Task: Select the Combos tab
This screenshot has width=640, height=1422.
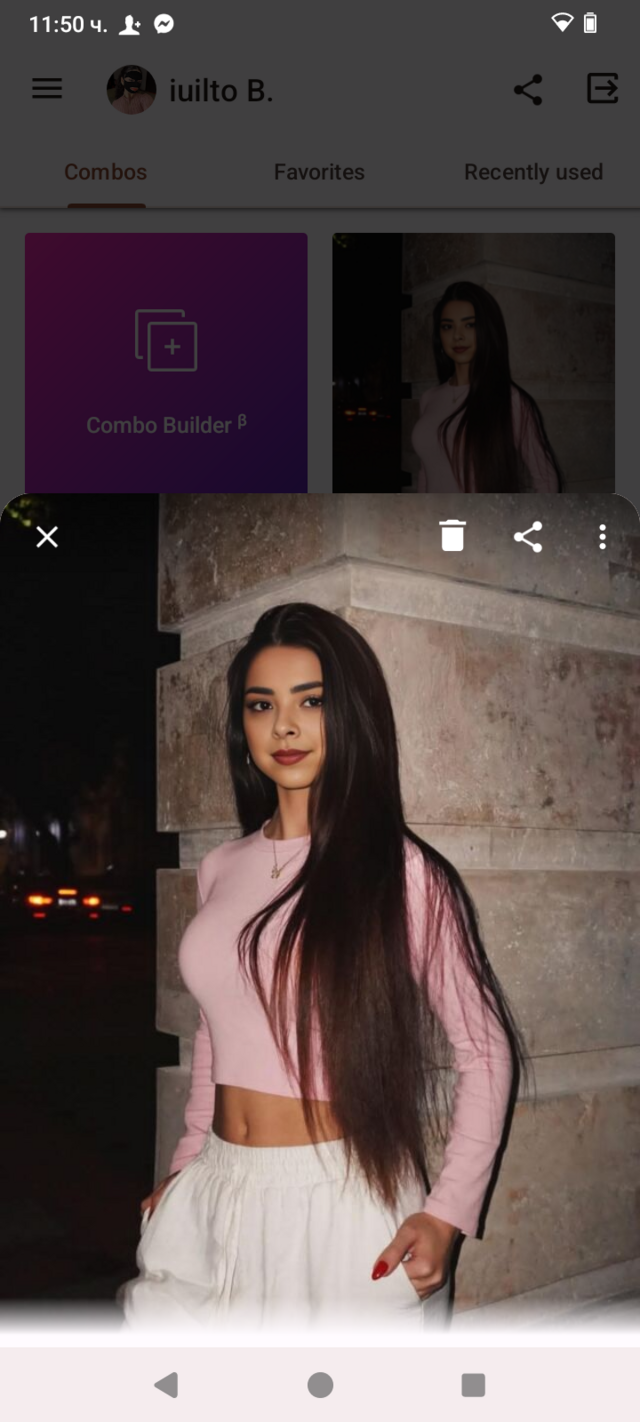Action: point(106,172)
